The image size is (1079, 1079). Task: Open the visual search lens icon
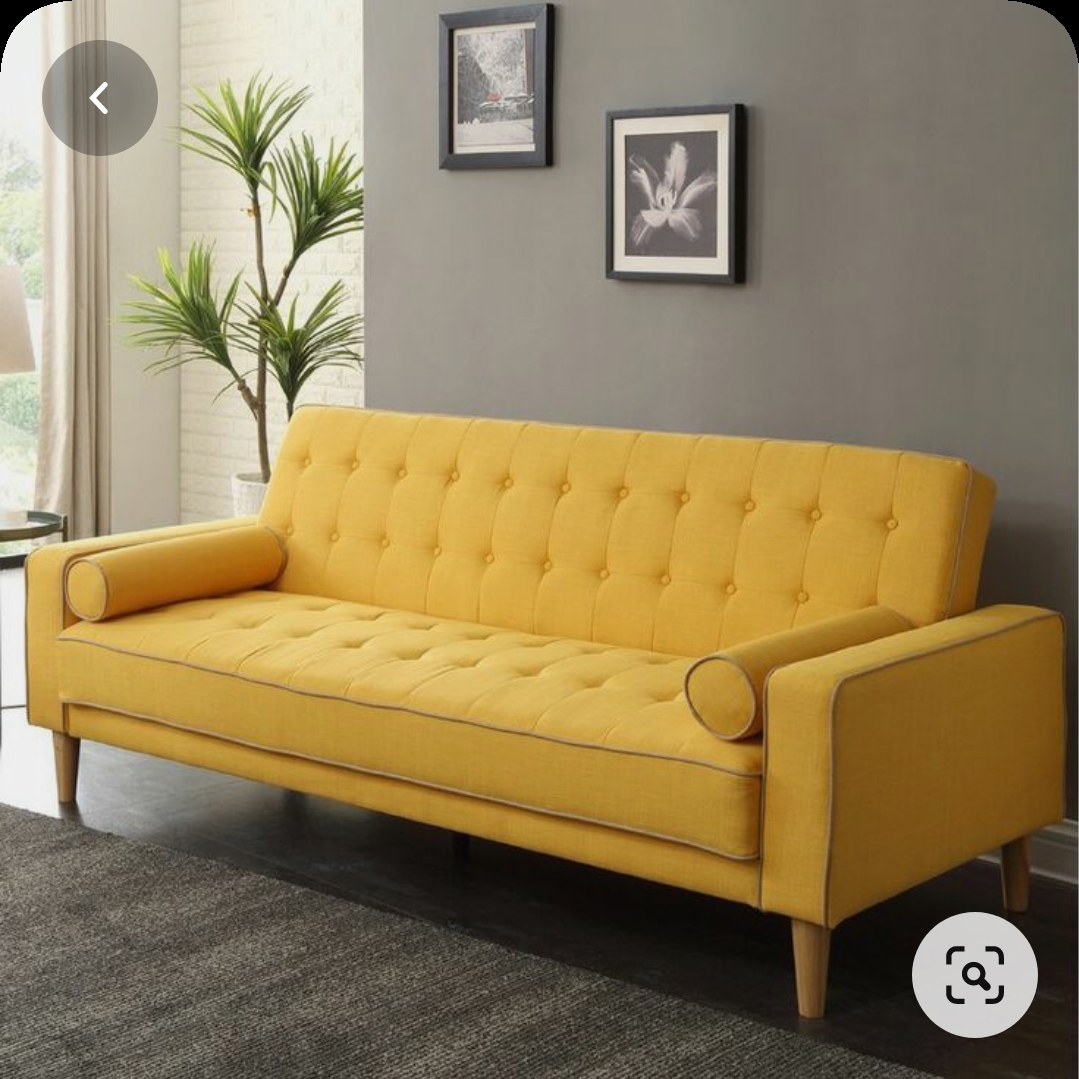click(974, 973)
